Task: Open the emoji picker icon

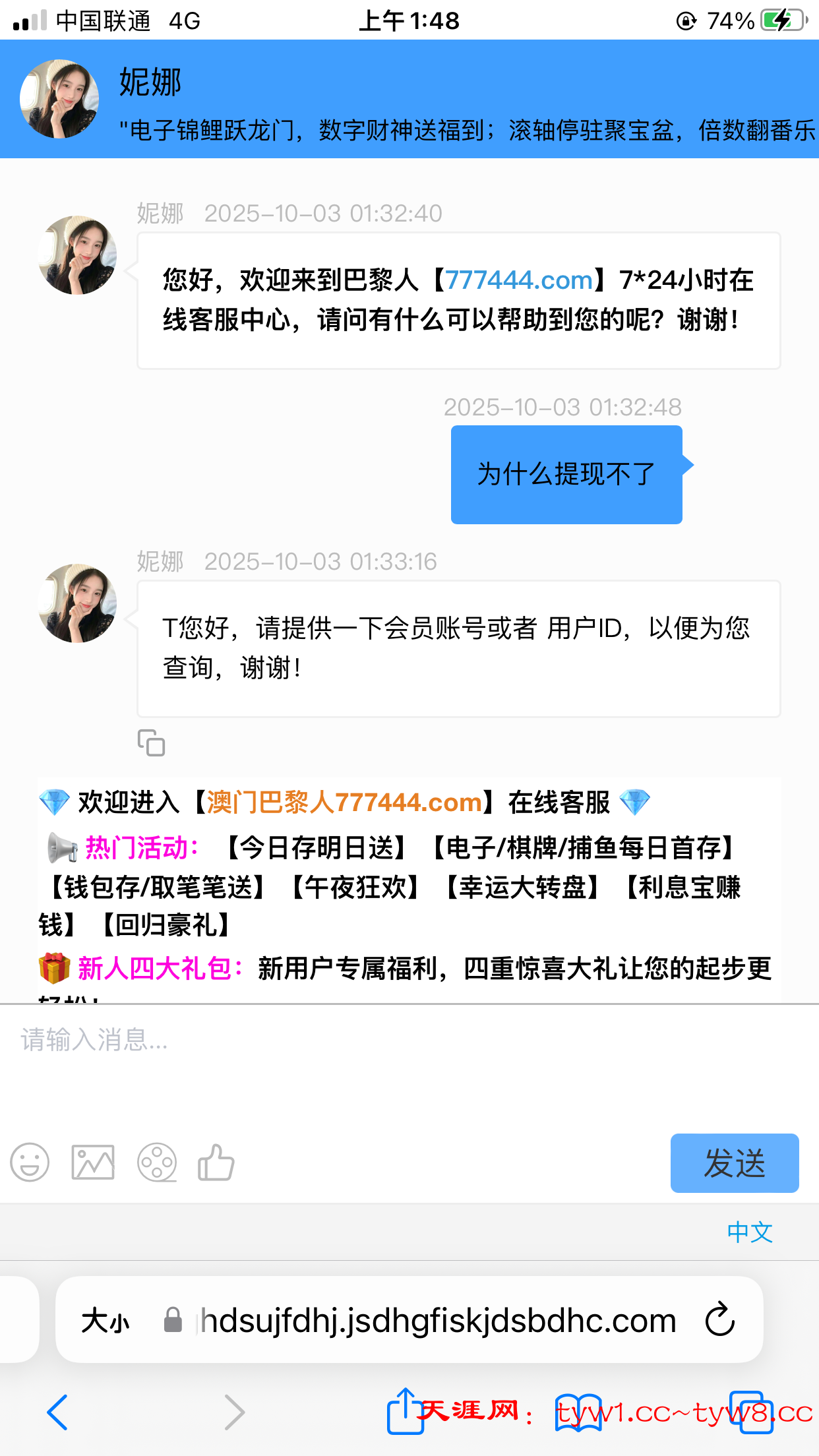Action: coord(29,1163)
